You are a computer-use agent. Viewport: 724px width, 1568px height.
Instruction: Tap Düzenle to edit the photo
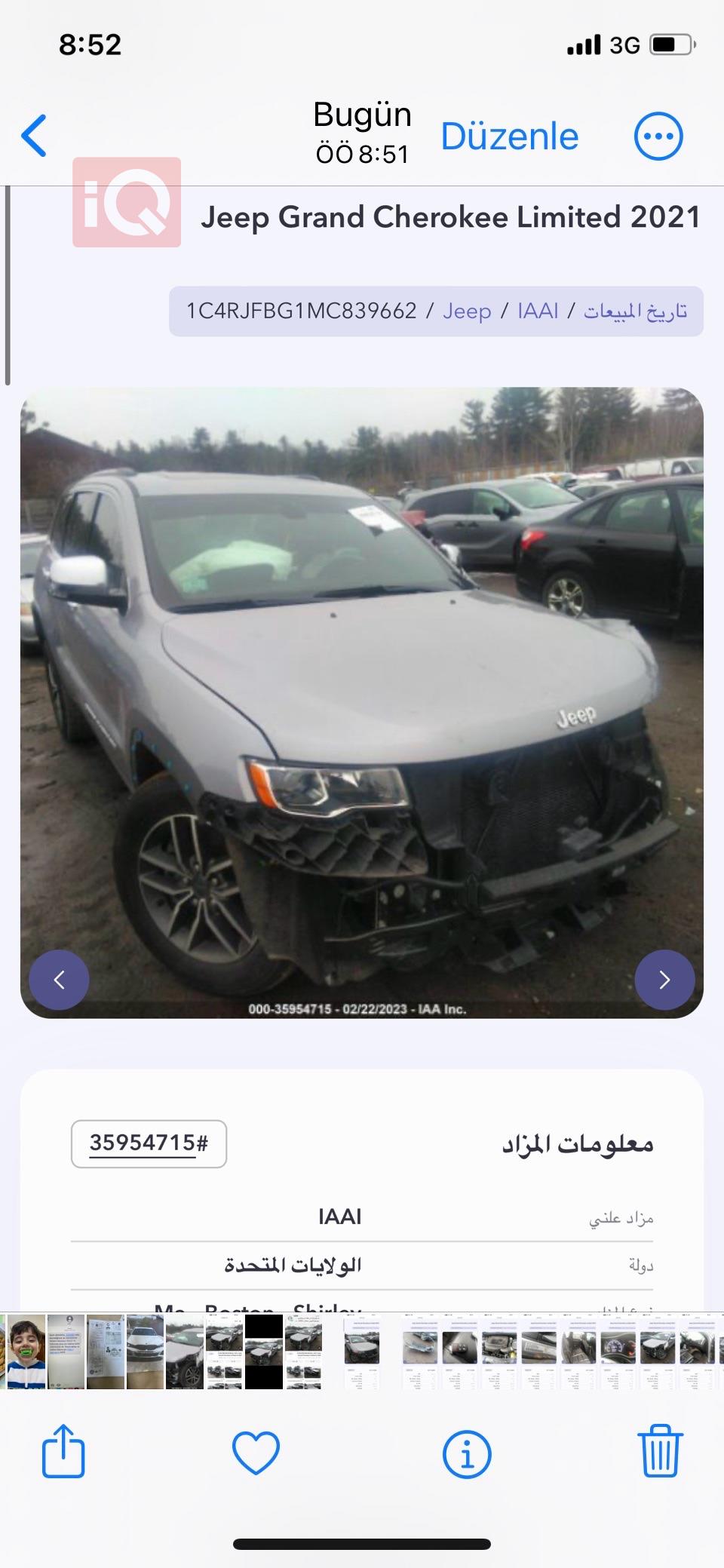[509, 137]
